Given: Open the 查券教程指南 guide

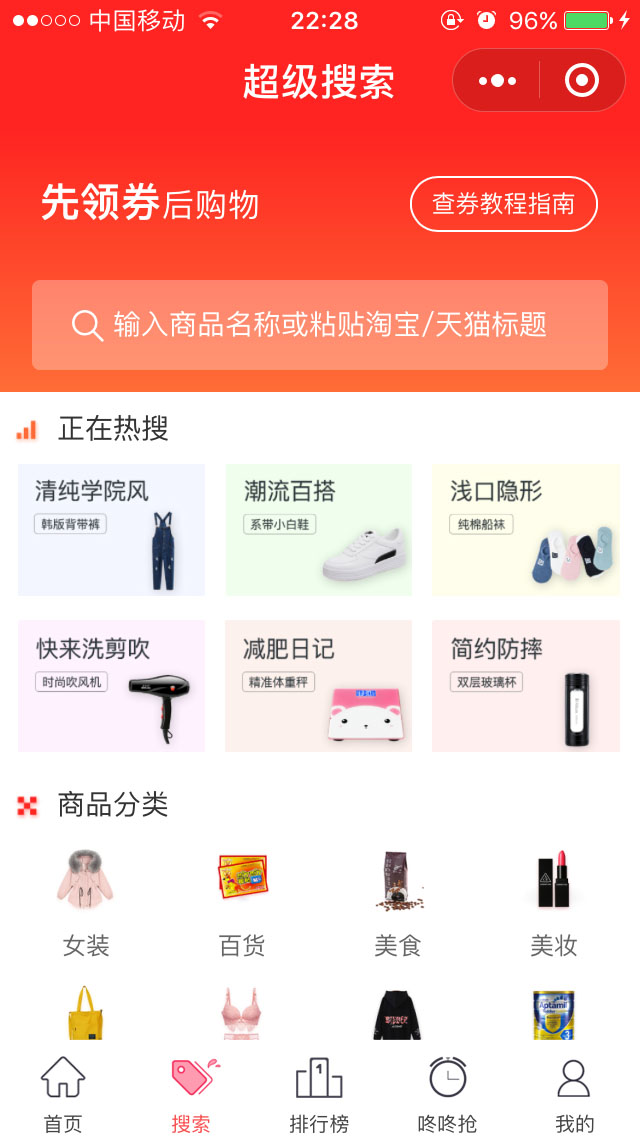Looking at the screenshot, I should click(x=503, y=204).
